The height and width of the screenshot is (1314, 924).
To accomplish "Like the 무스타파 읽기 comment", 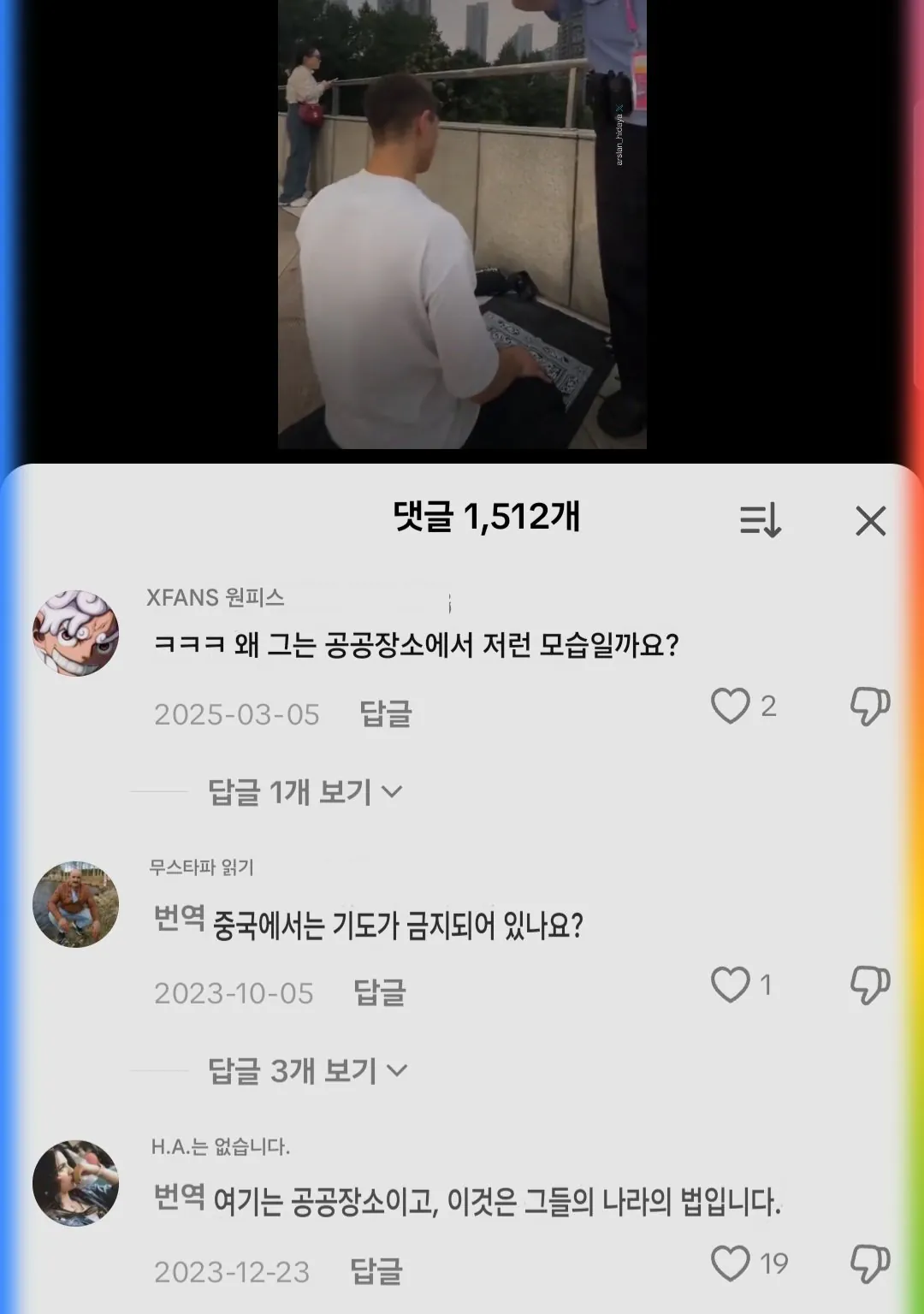I will point(731,985).
